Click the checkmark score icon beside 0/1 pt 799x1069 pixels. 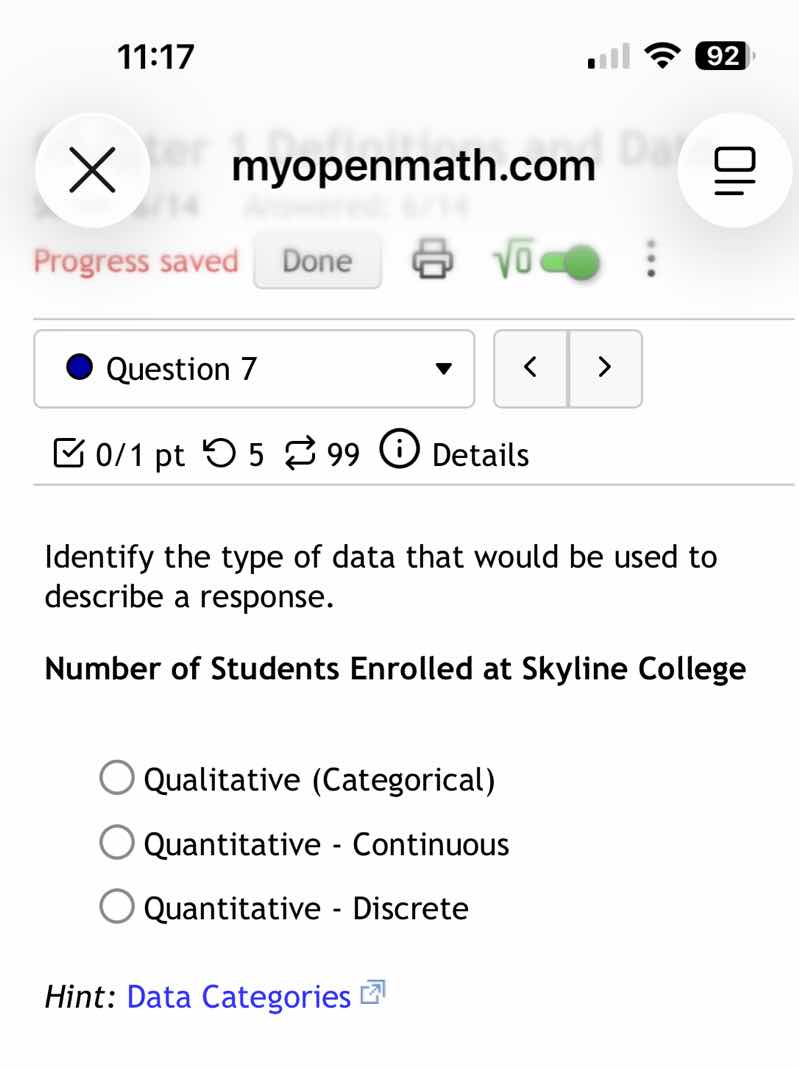68,453
